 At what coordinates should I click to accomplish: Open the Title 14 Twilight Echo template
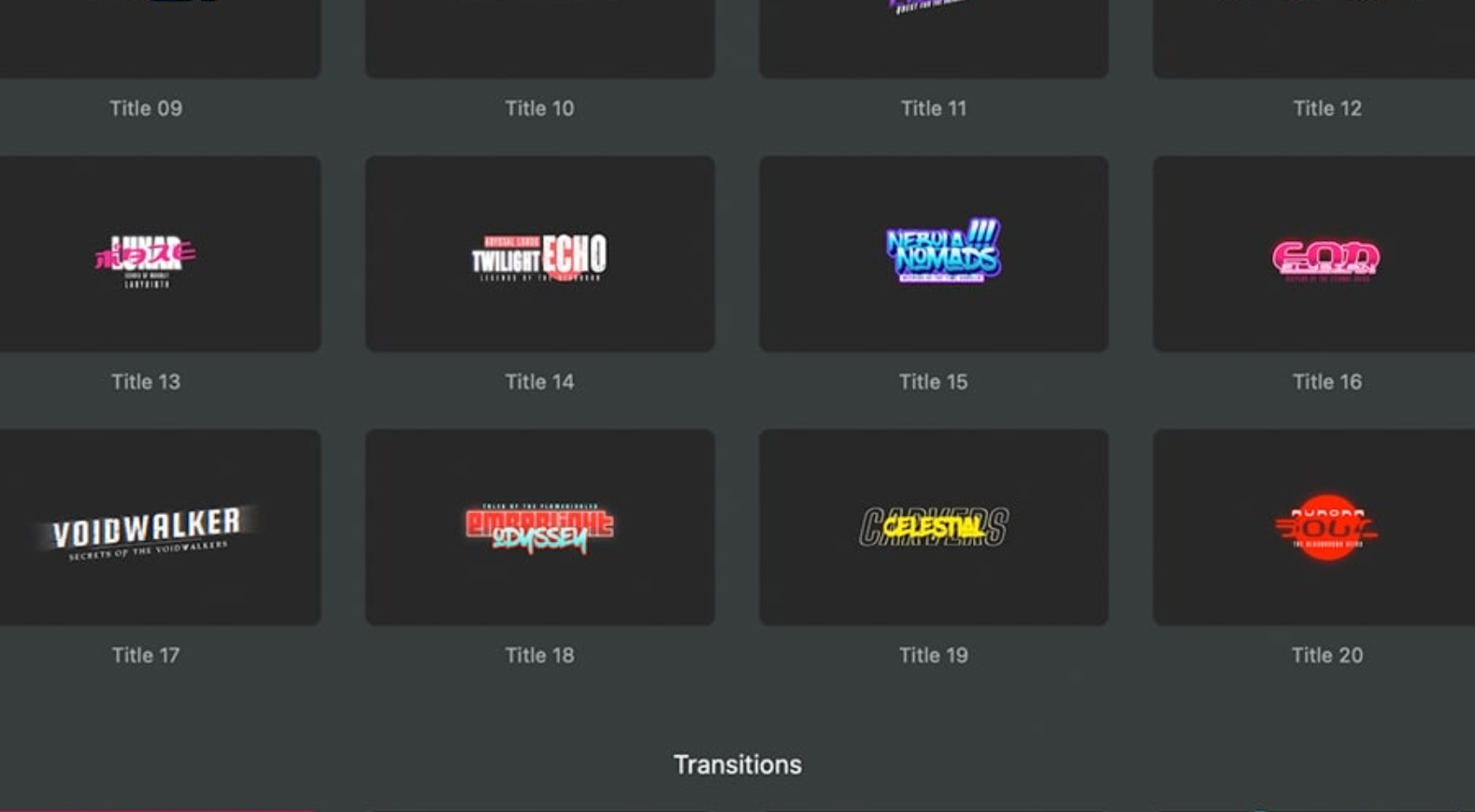(539, 254)
